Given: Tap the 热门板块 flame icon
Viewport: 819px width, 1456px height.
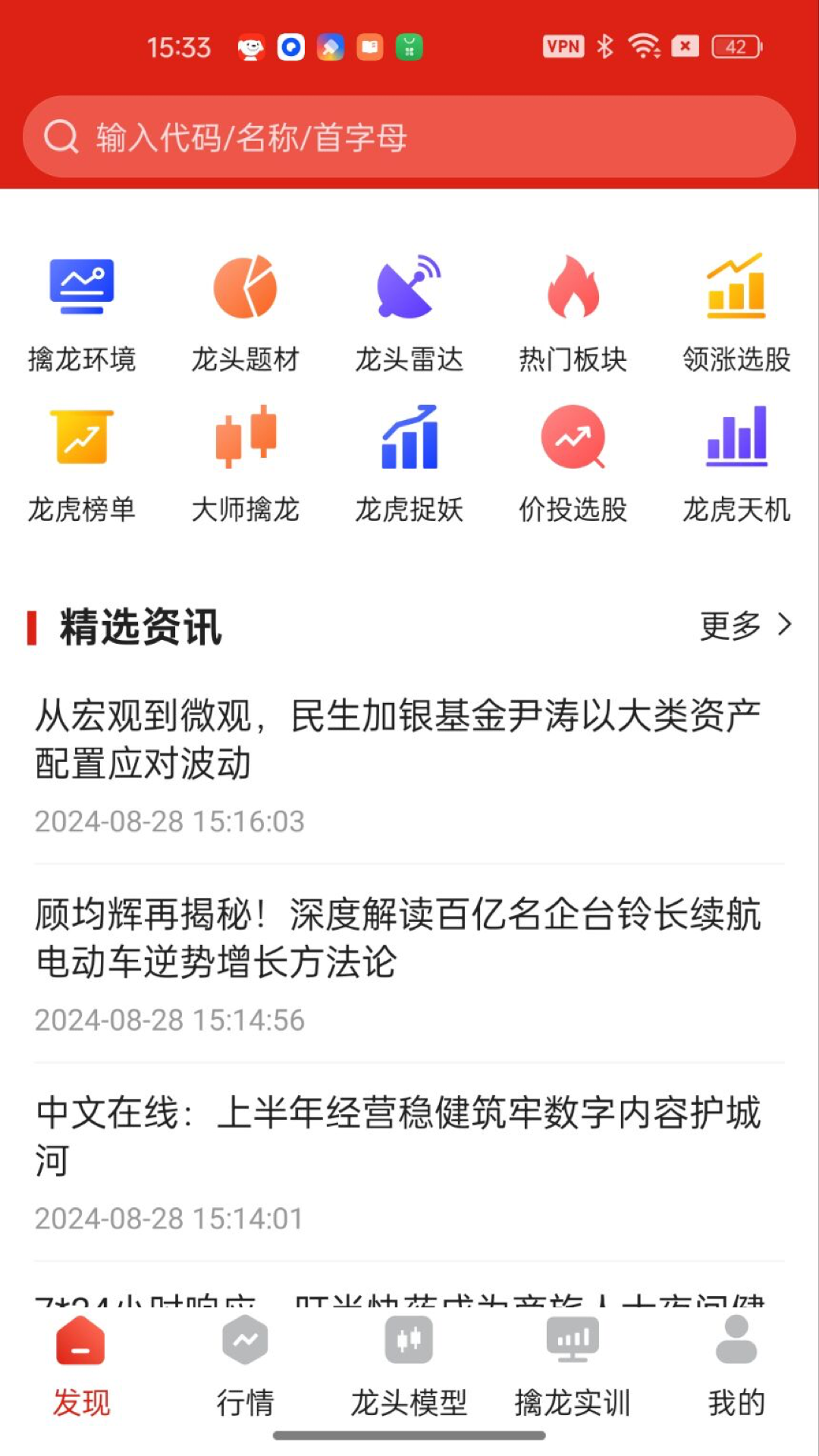Looking at the screenshot, I should pyautogui.click(x=573, y=288).
